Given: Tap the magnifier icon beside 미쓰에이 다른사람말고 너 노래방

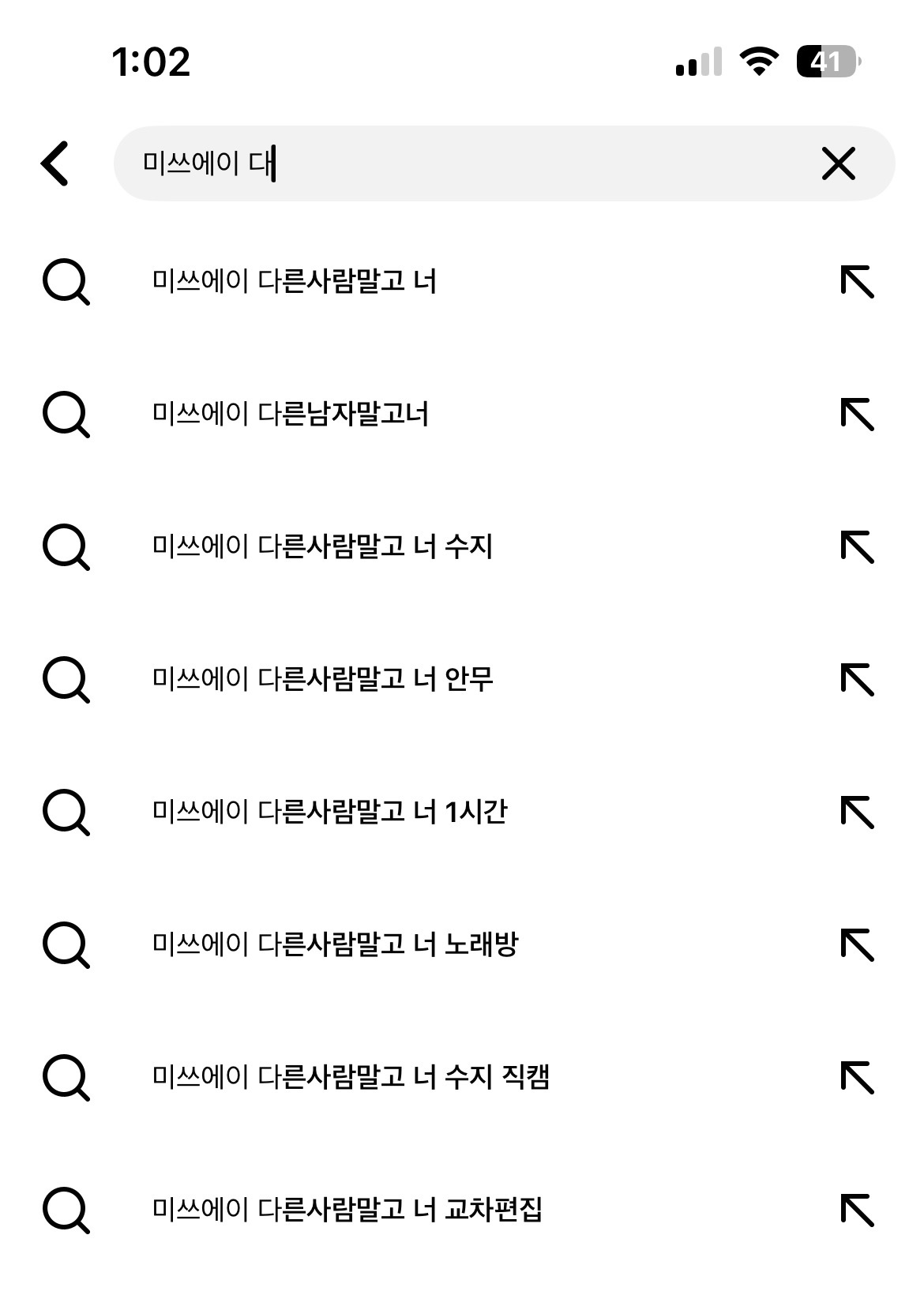Looking at the screenshot, I should [x=67, y=943].
